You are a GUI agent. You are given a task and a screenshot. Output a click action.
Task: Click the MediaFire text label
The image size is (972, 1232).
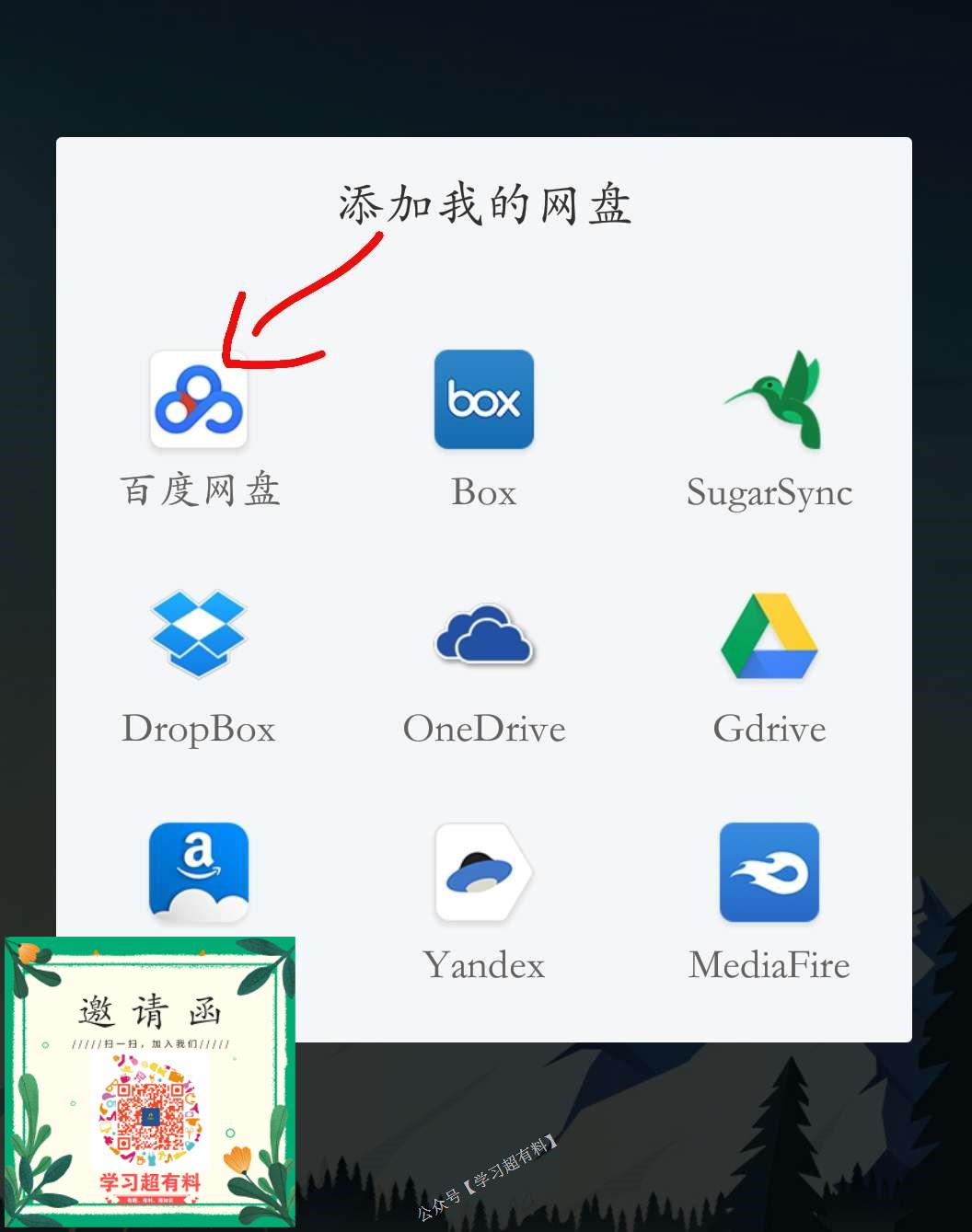click(x=769, y=964)
